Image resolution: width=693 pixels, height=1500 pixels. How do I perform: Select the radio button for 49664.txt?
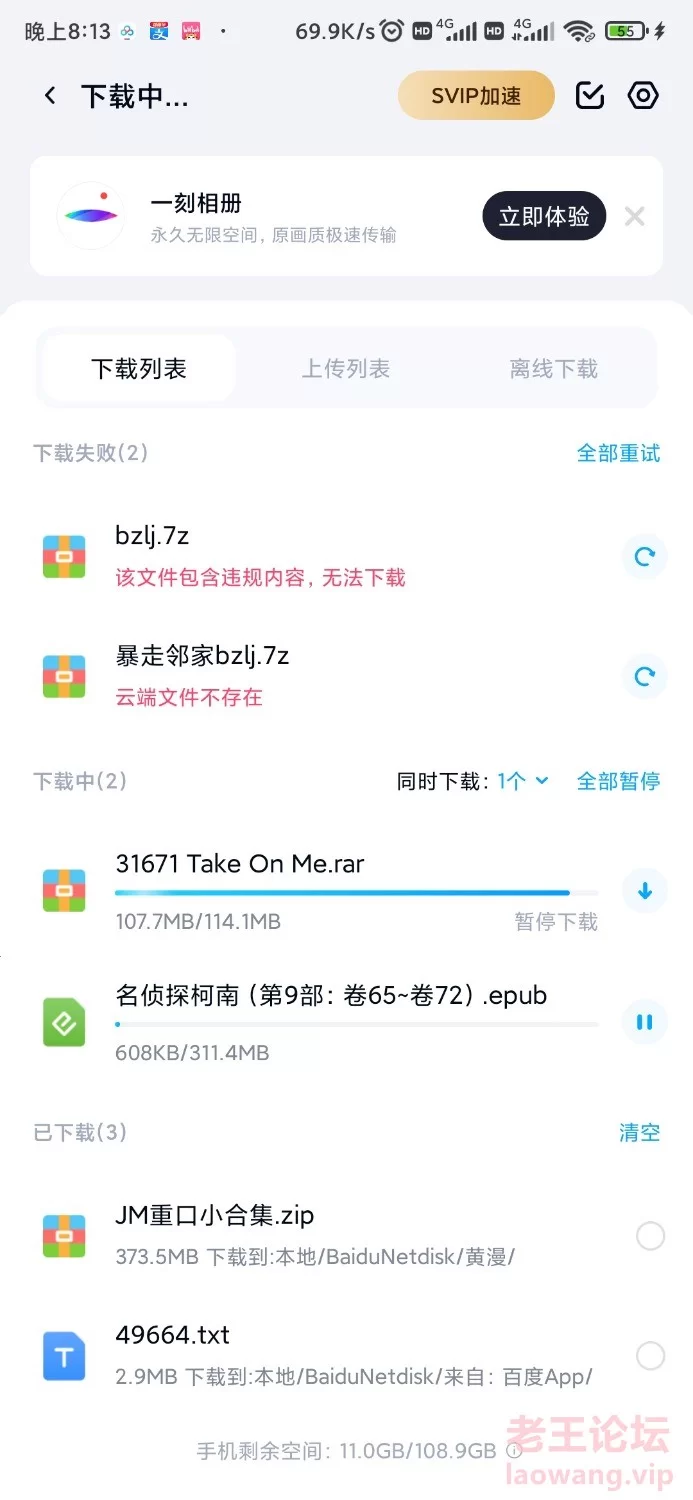point(650,1356)
